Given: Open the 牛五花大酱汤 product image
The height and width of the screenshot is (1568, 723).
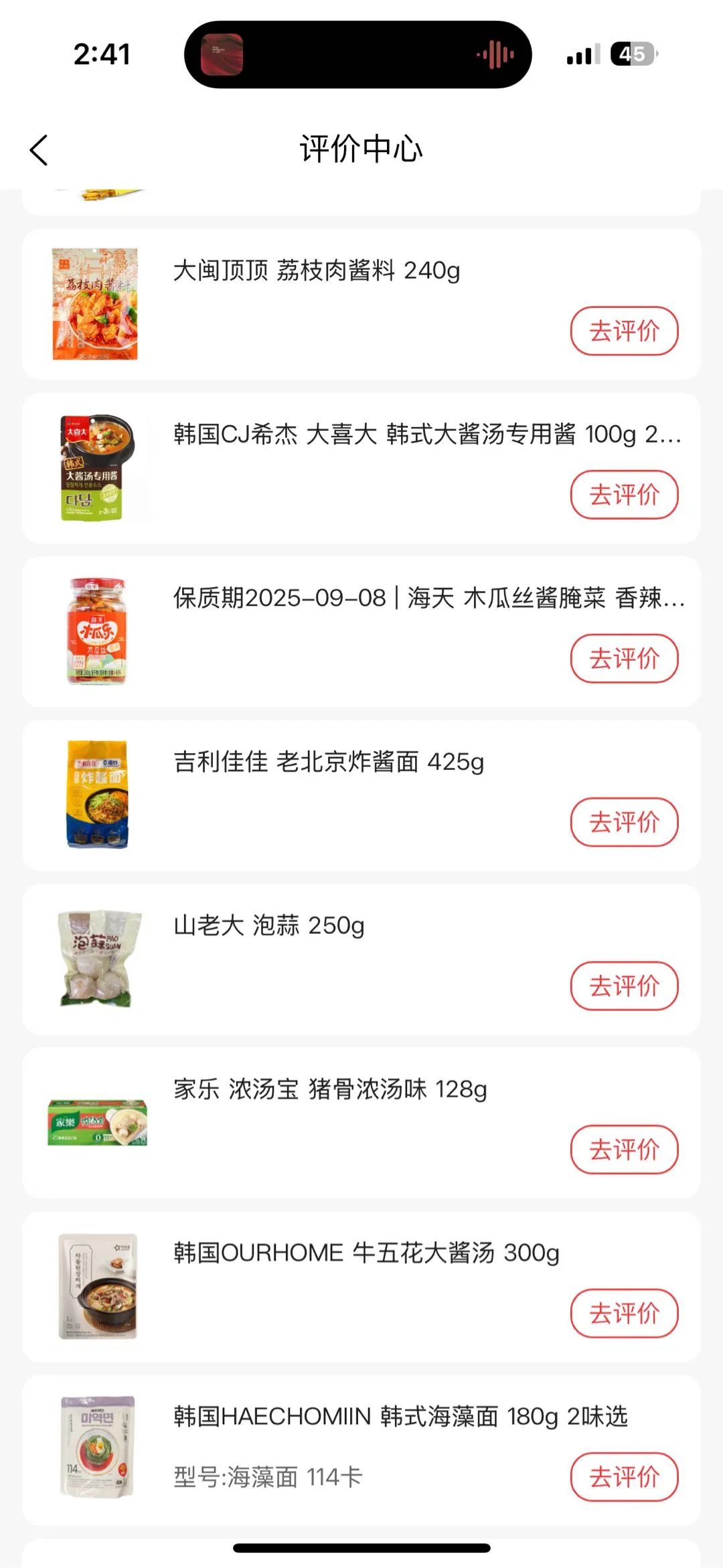Looking at the screenshot, I should coord(98,1286).
